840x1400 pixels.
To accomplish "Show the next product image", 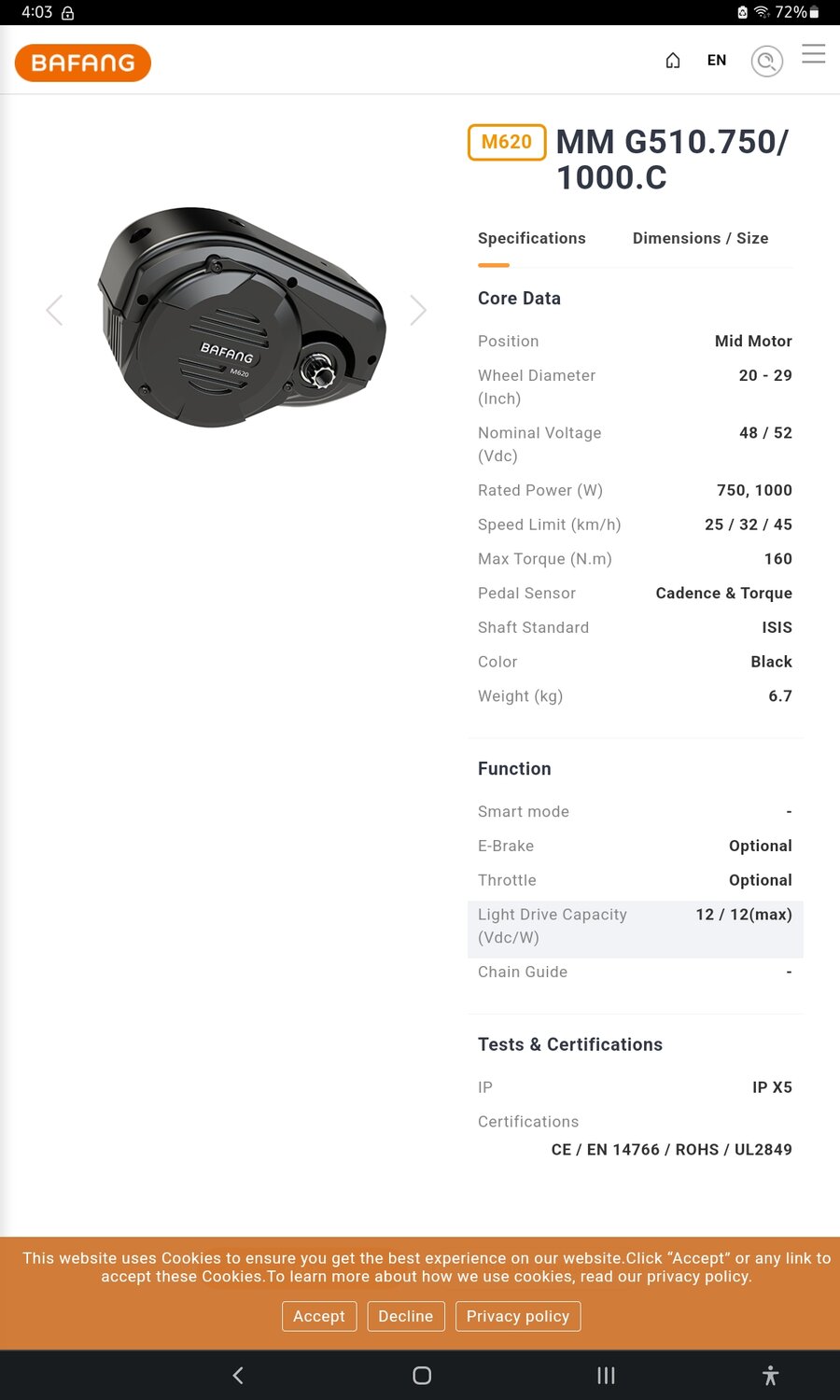I will coord(418,310).
